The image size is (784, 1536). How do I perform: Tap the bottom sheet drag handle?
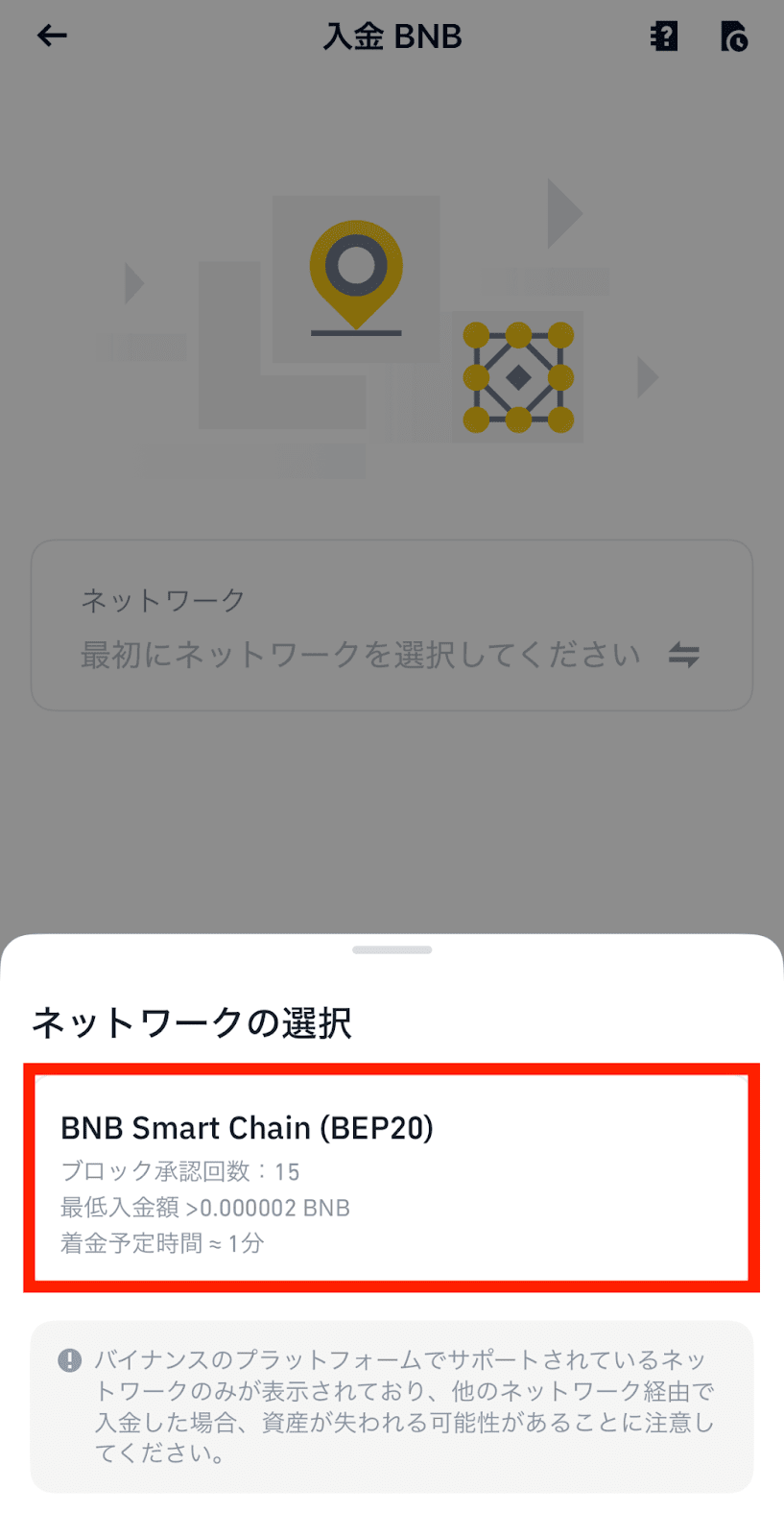[x=392, y=950]
